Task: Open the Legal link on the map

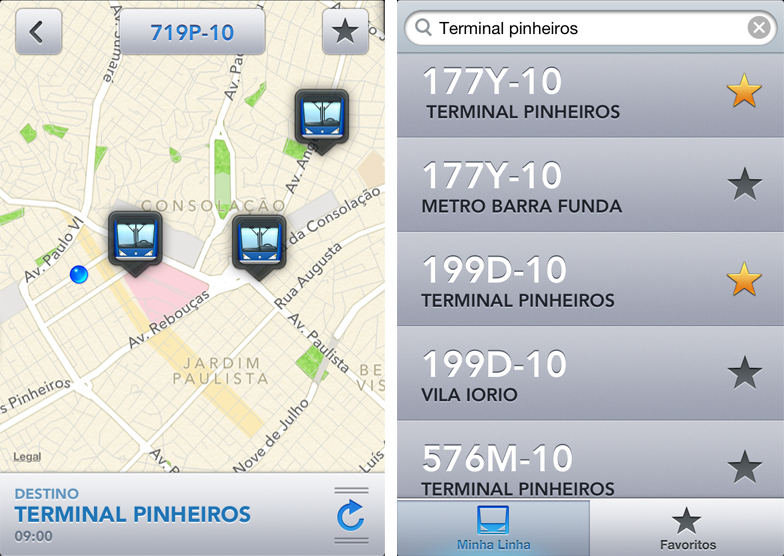Action: tap(27, 457)
